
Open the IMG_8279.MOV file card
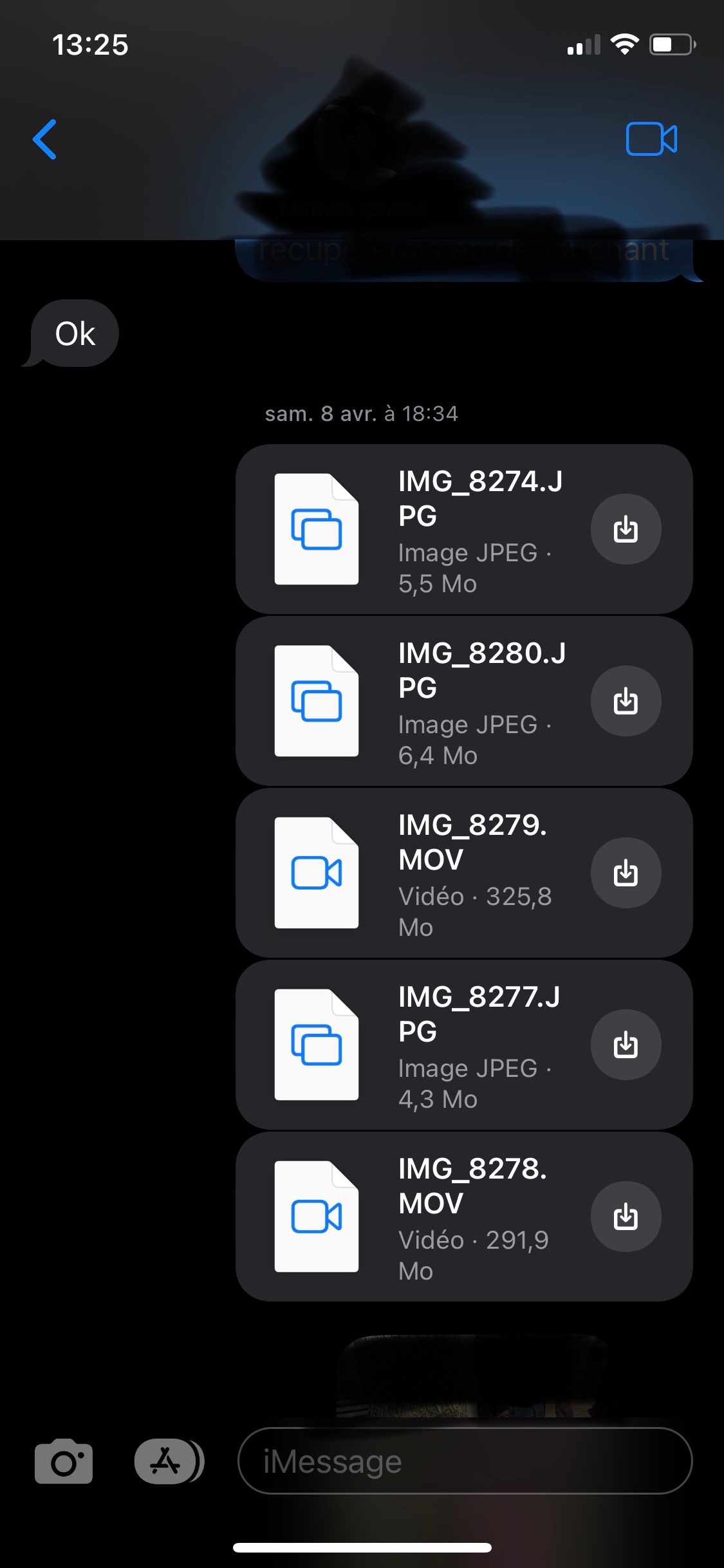[x=464, y=873]
